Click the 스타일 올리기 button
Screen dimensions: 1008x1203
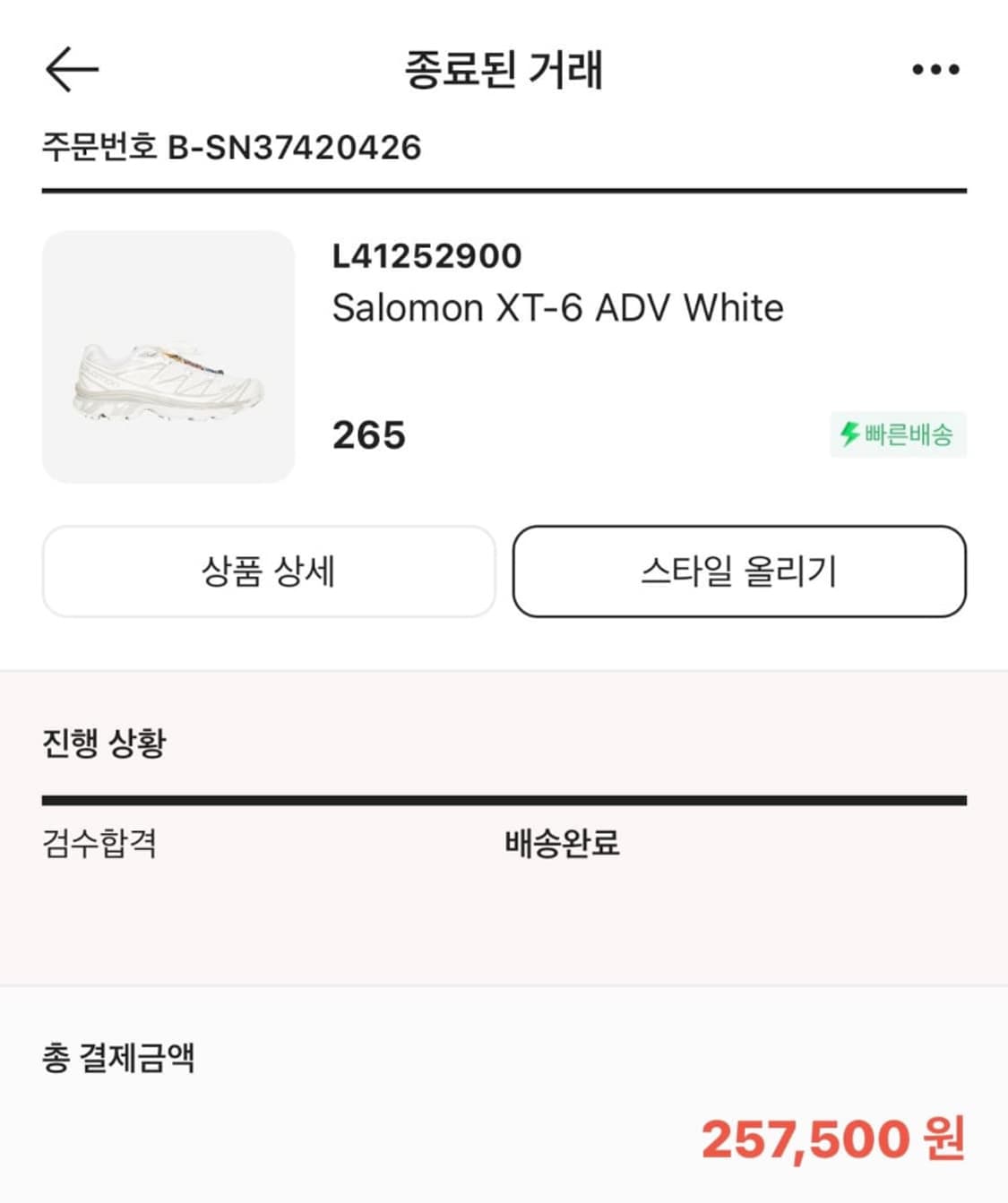[739, 571]
